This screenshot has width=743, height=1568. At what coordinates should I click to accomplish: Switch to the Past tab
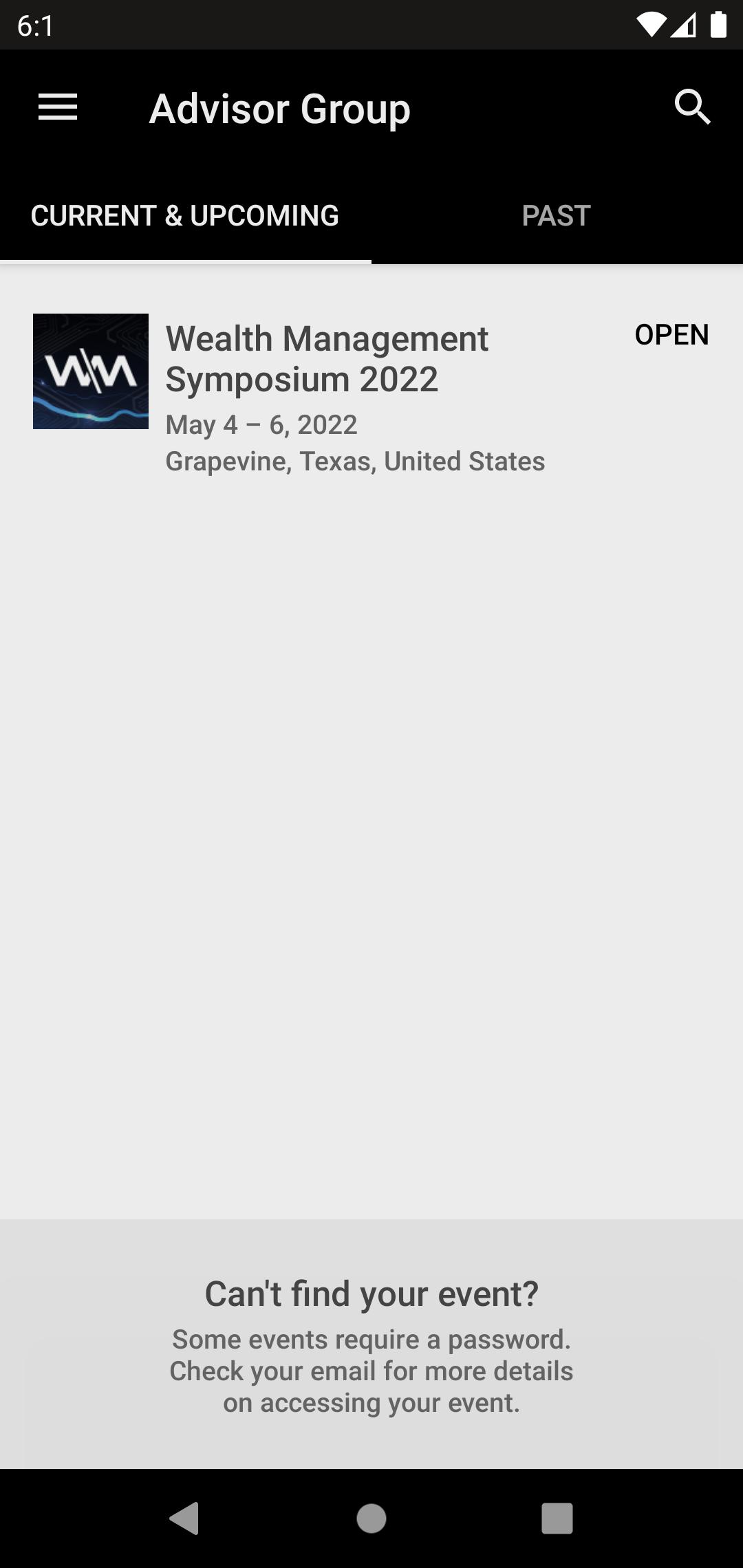click(x=556, y=216)
